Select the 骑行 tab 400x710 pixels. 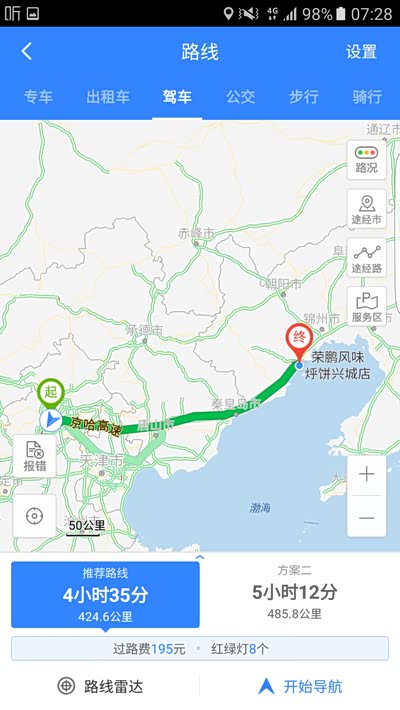pos(367,96)
